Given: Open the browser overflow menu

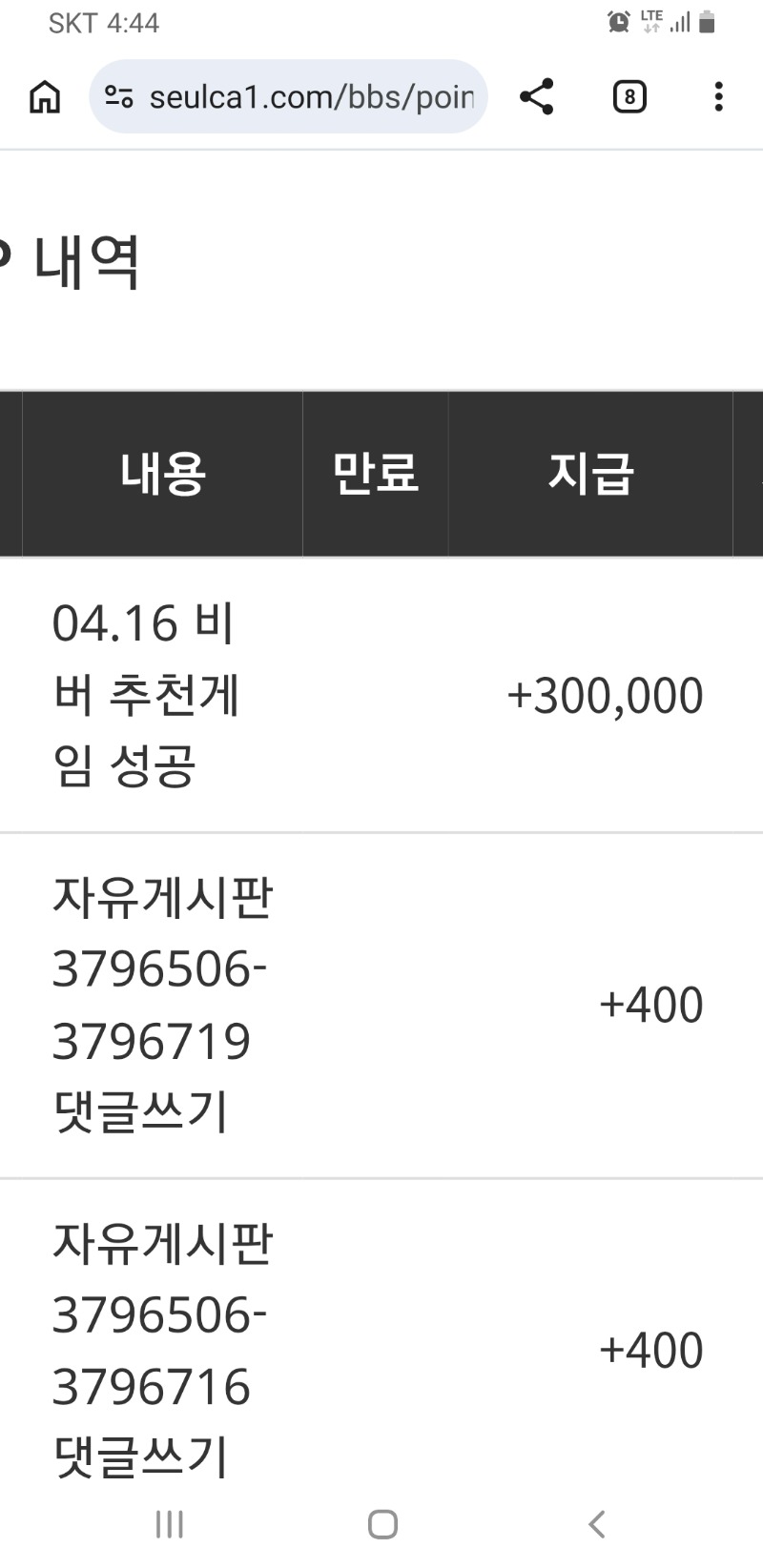Looking at the screenshot, I should coord(718,96).
